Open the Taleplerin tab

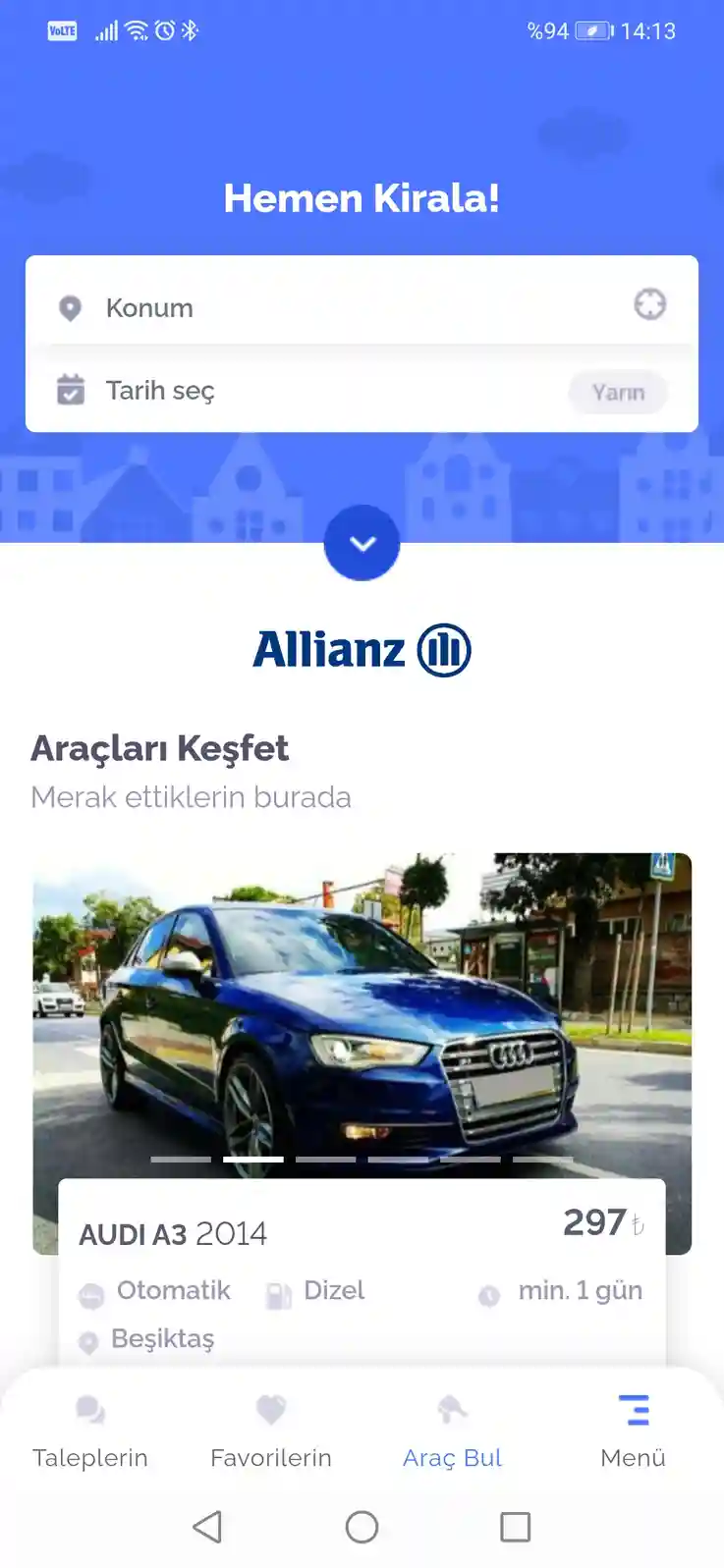90,1433
